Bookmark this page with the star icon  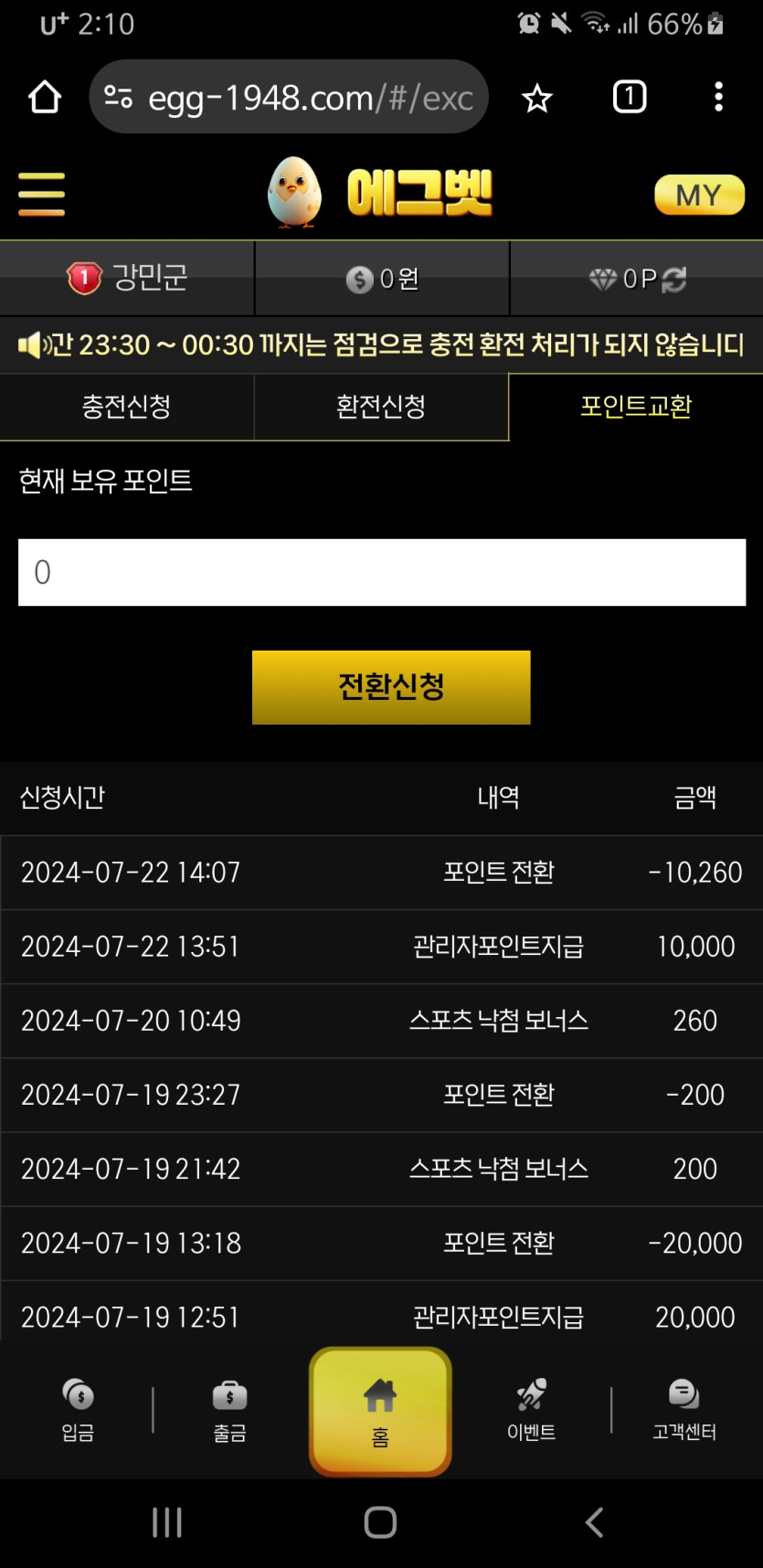tap(537, 98)
